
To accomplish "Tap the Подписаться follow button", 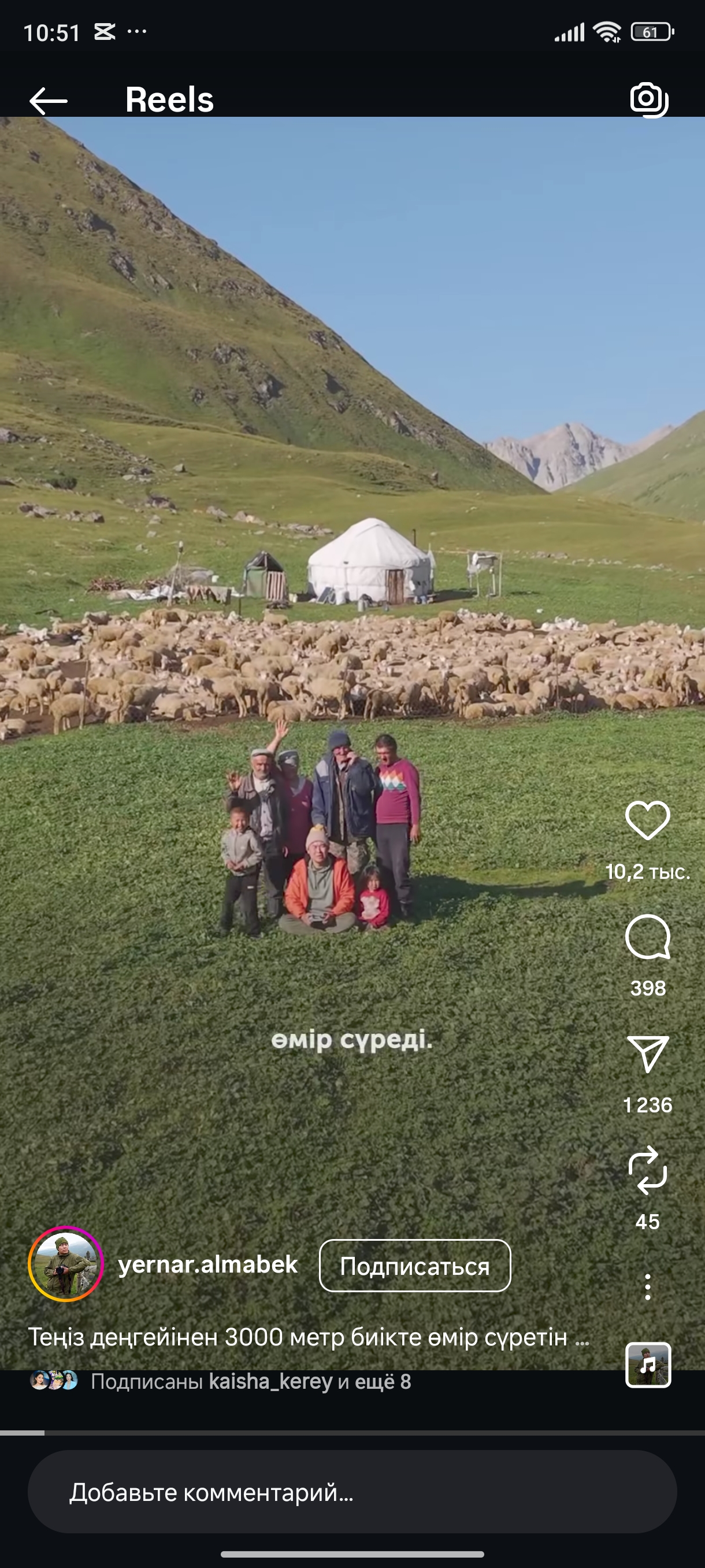I will coord(415,1266).
